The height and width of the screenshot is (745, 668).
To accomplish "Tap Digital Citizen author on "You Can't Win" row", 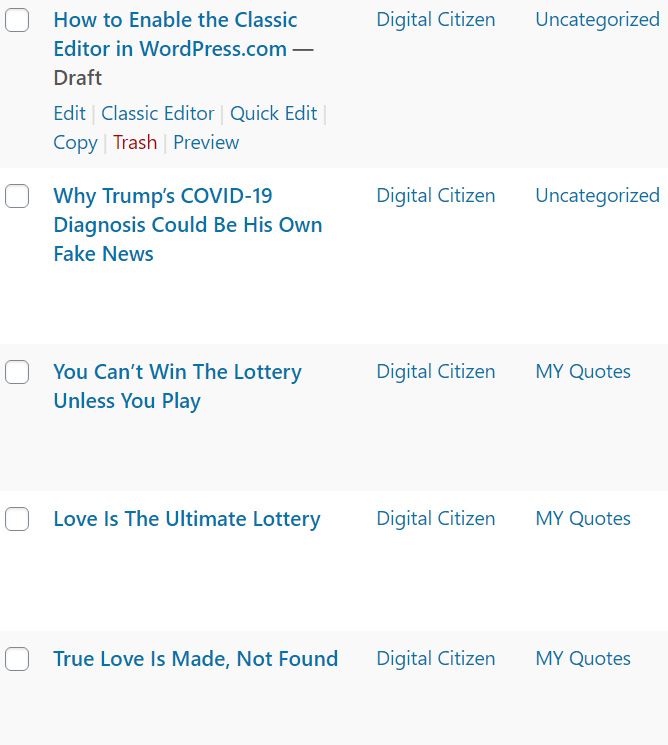I will [x=435, y=372].
